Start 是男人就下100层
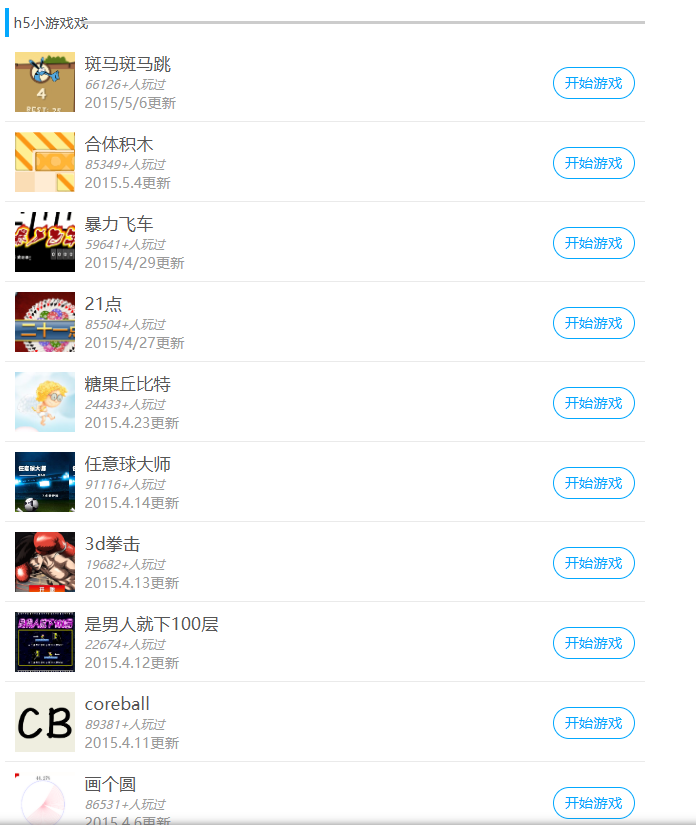The height and width of the screenshot is (825, 696). tap(593, 643)
